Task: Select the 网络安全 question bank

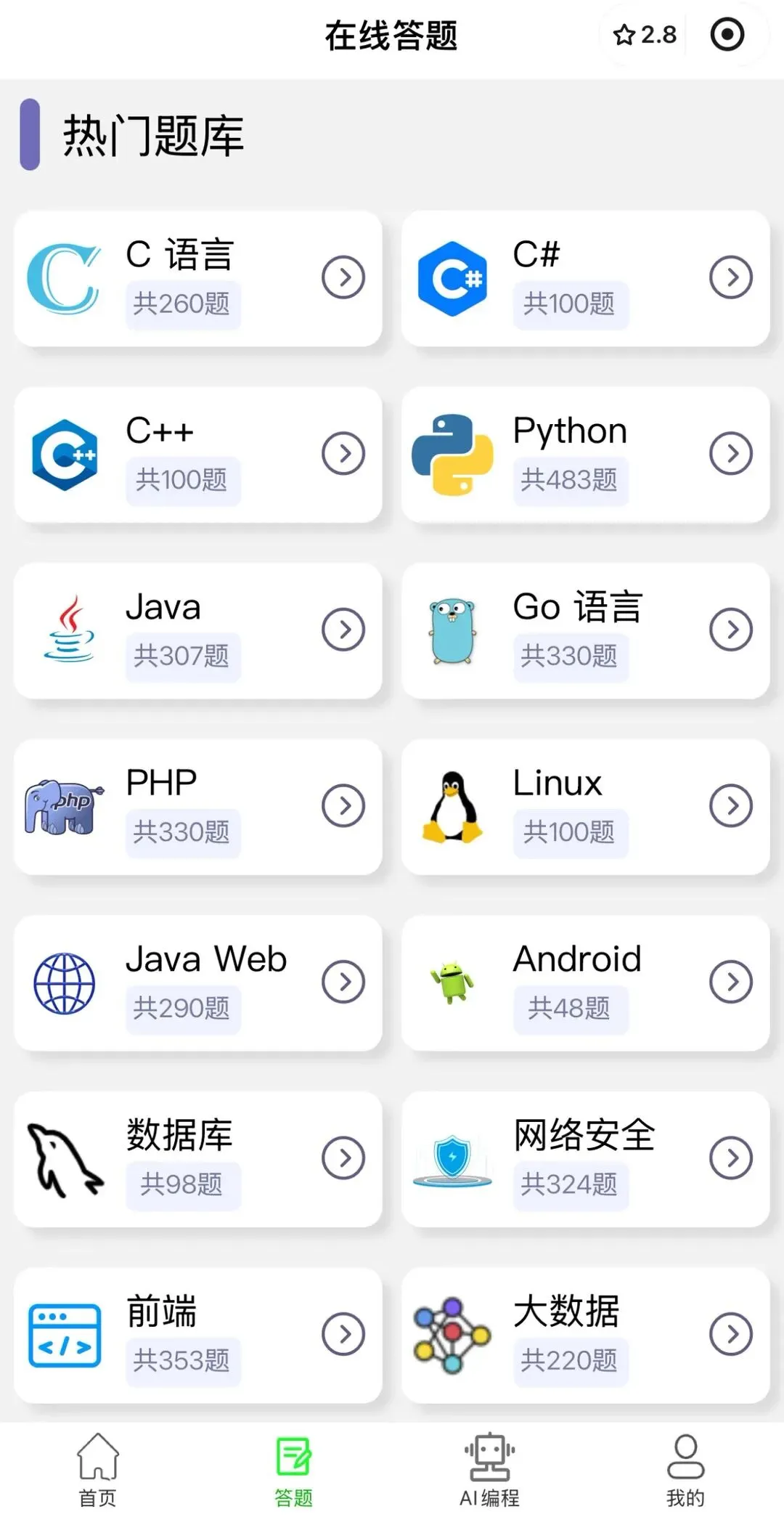Action: 585,1159
